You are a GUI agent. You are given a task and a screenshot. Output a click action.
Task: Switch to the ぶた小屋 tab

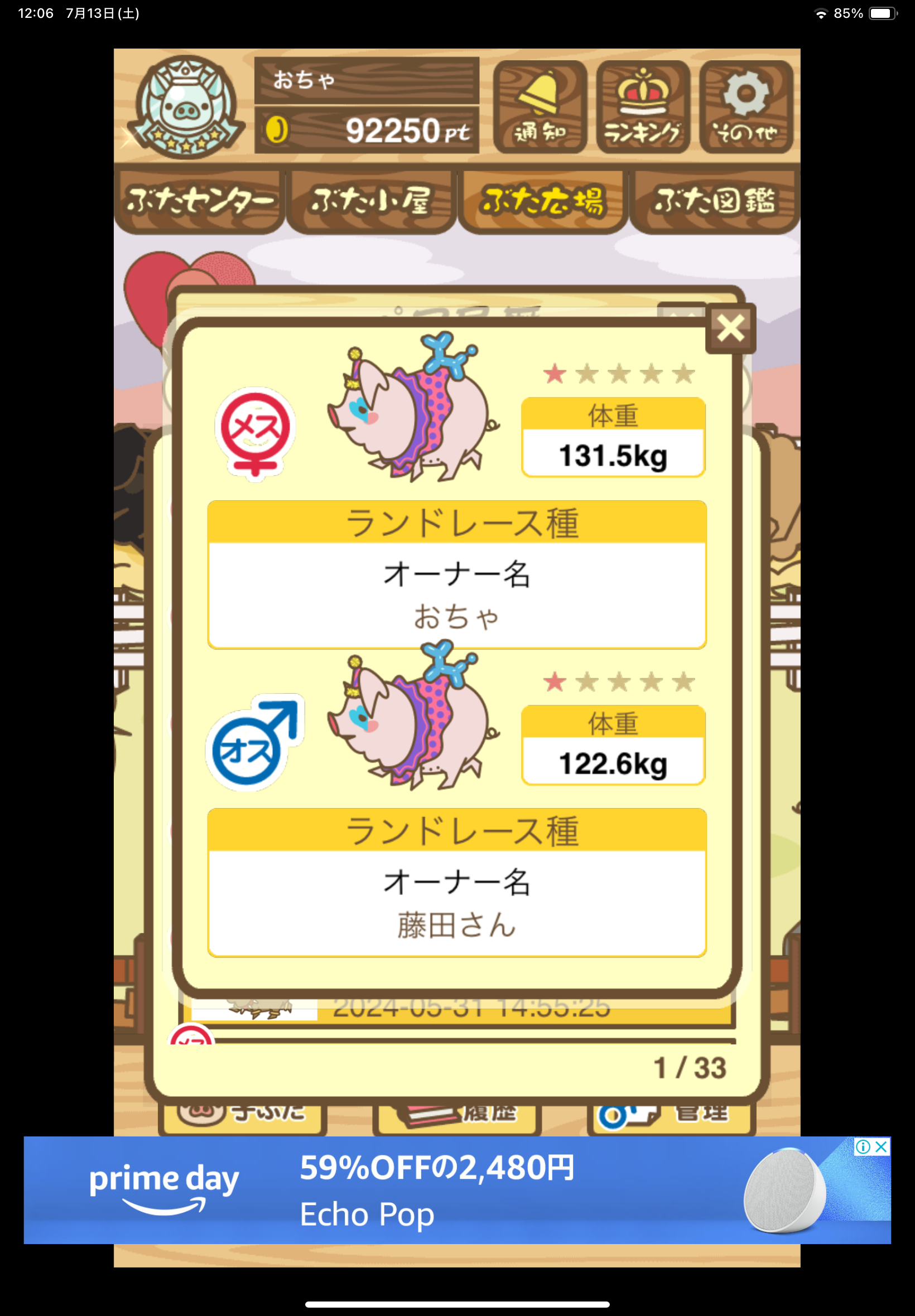pyautogui.click(x=371, y=201)
